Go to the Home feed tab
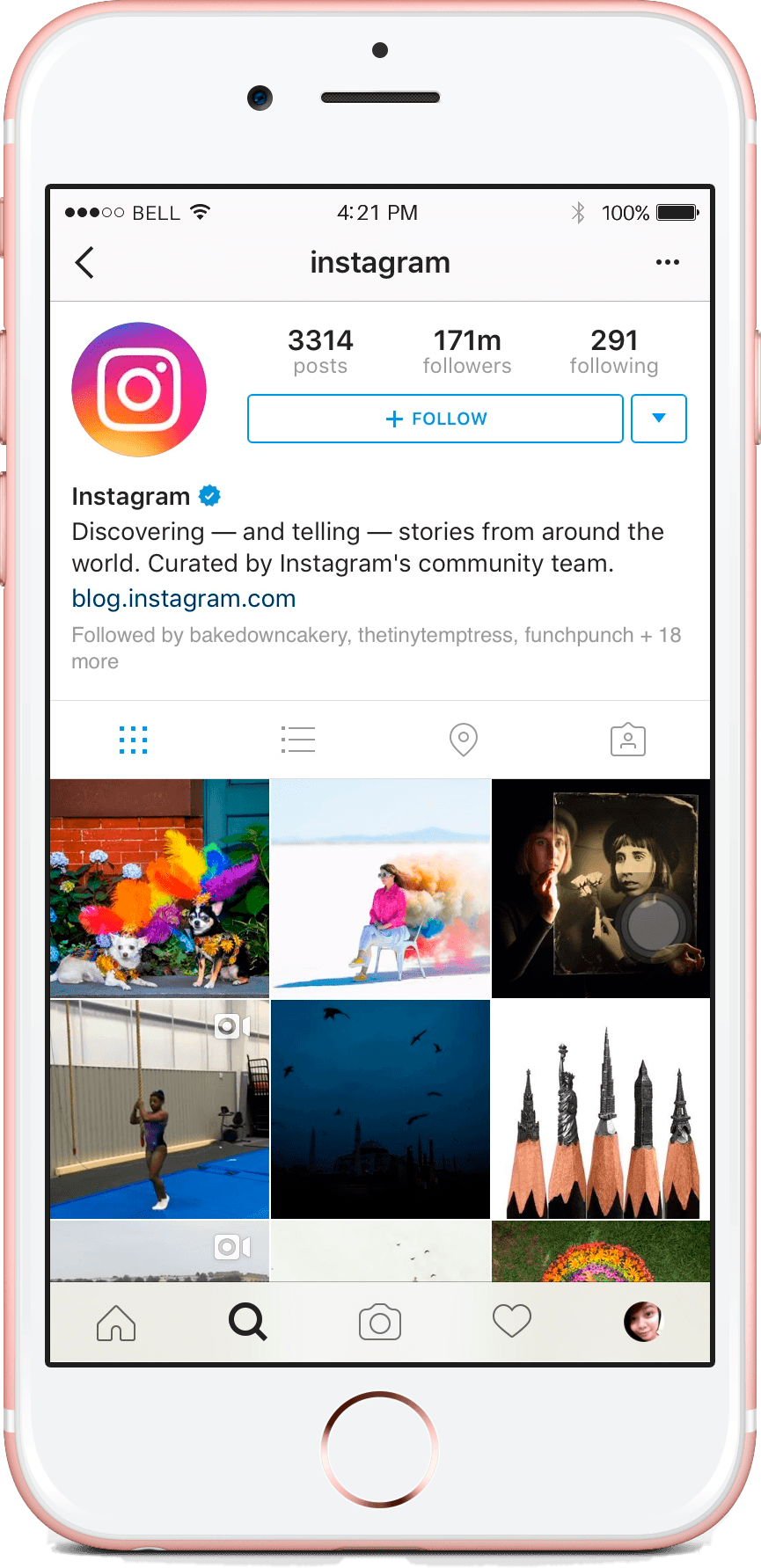Image resolution: width=761 pixels, height=1568 pixels. tap(116, 1322)
